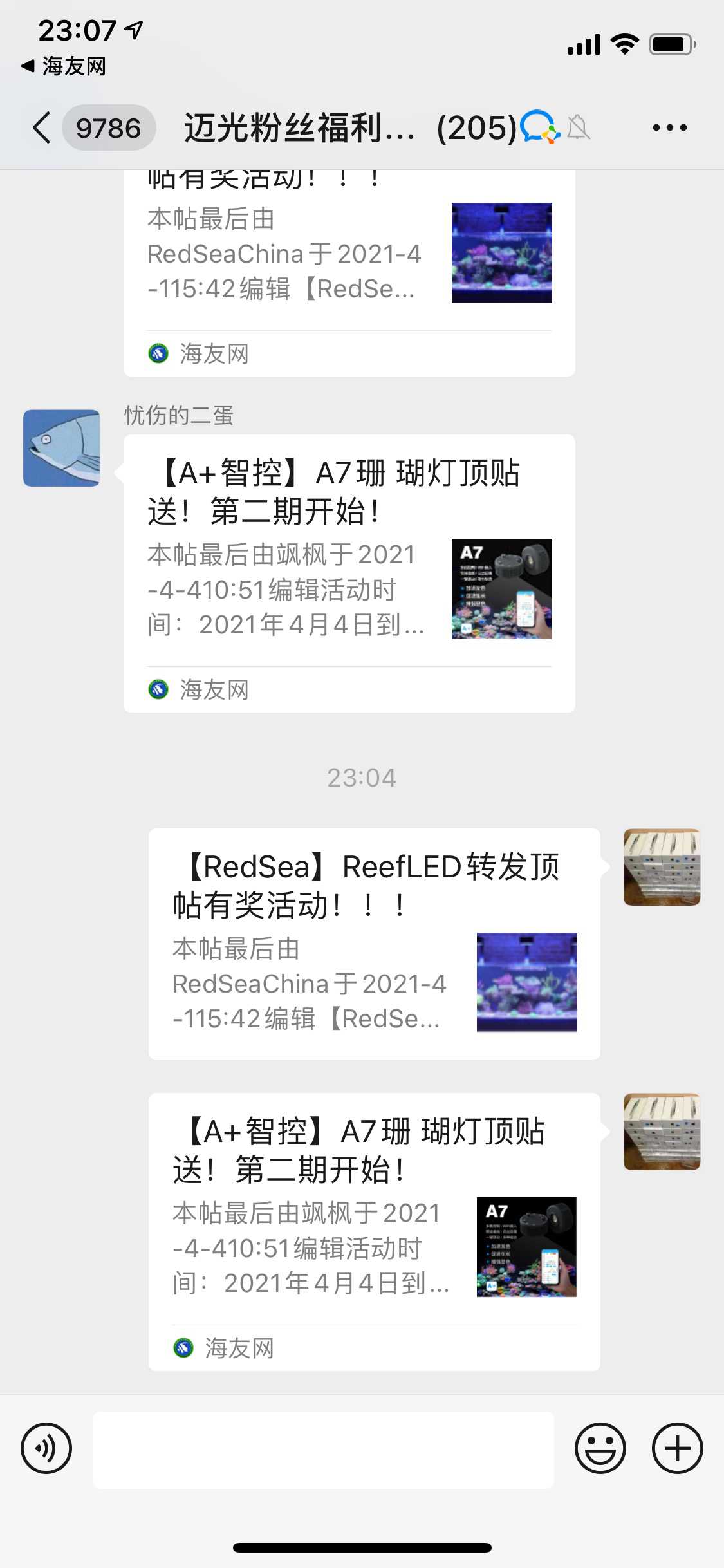Viewport: 724px width, 1568px height.
Task: View 忧伤的二蛋's profile avatar
Action: 62,448
